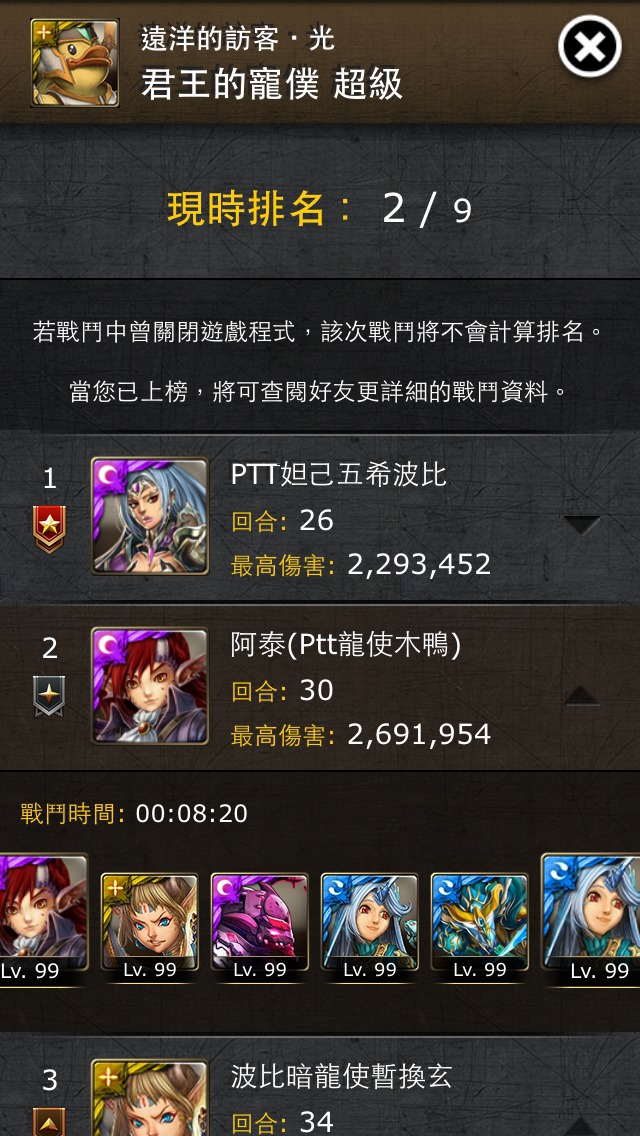Viewport: 640px width, 1136px height.
Task: Close the ranking popup
Action: pyautogui.click(x=589, y=46)
